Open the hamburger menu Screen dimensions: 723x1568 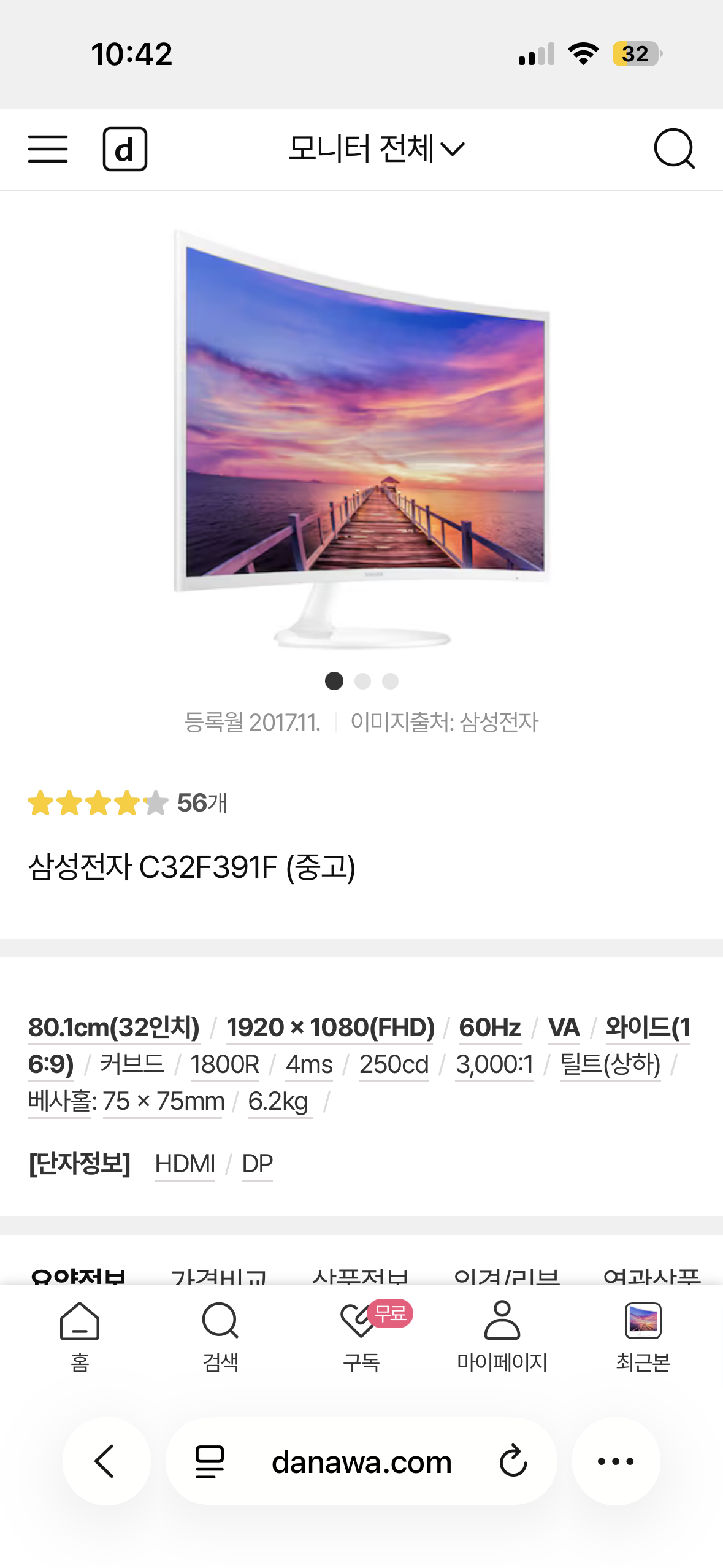pos(48,149)
